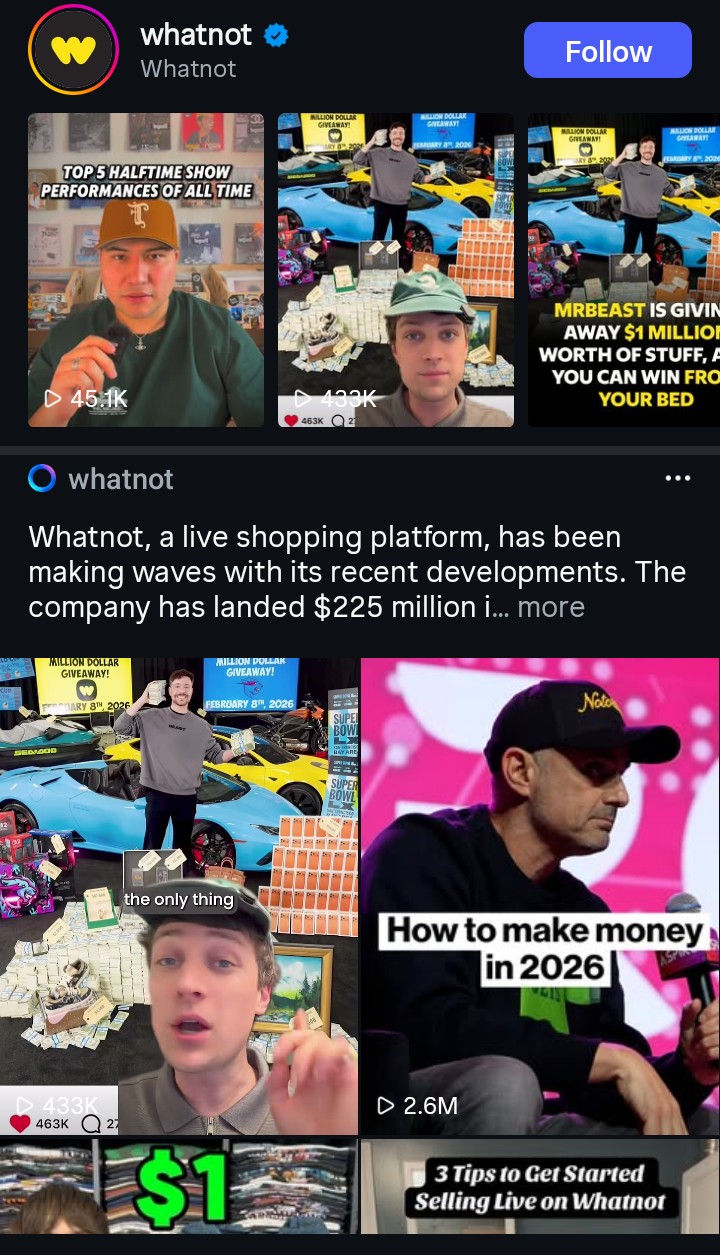Open the green $1 video tile
This screenshot has width=720, height=1255.
[x=179, y=1186]
